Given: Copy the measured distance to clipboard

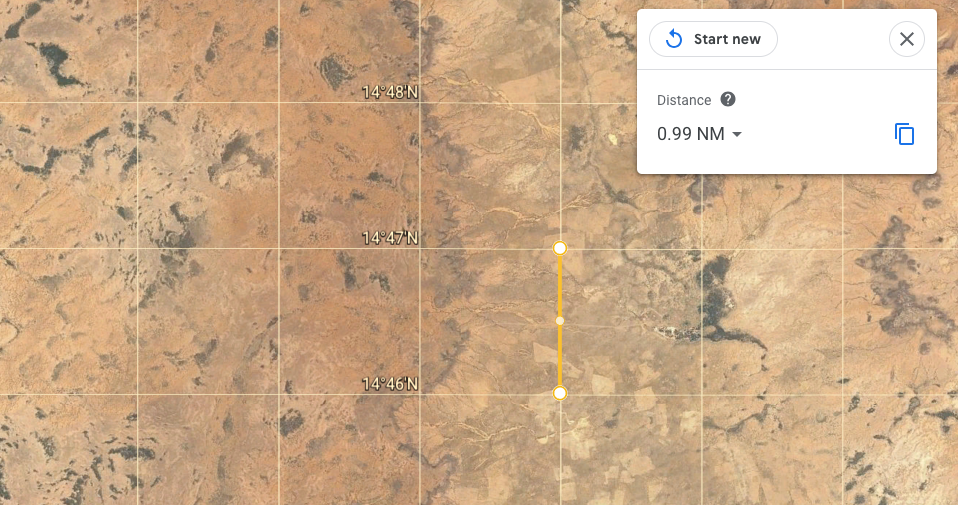Looking at the screenshot, I should tap(904, 134).
